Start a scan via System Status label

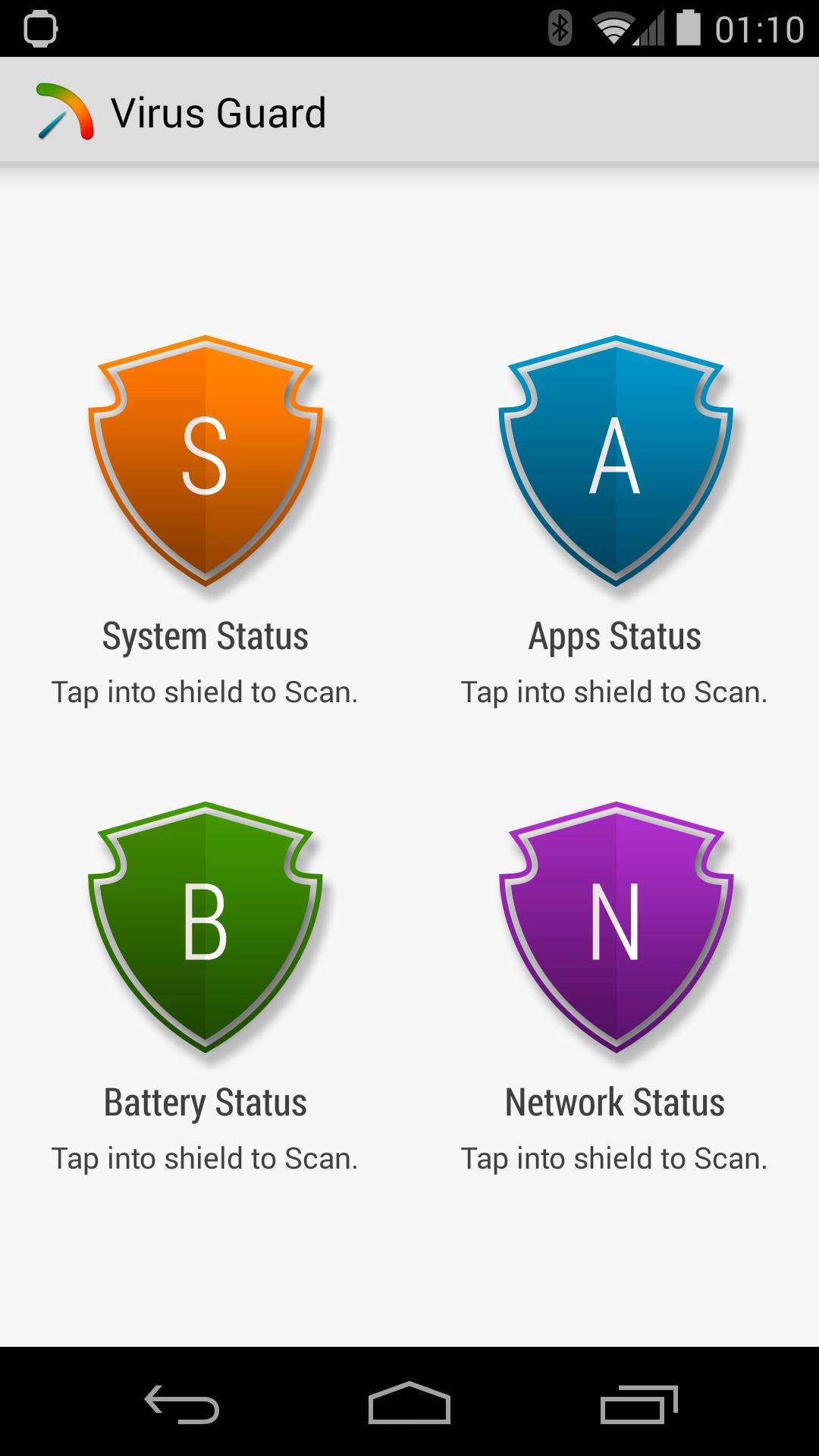point(205,637)
